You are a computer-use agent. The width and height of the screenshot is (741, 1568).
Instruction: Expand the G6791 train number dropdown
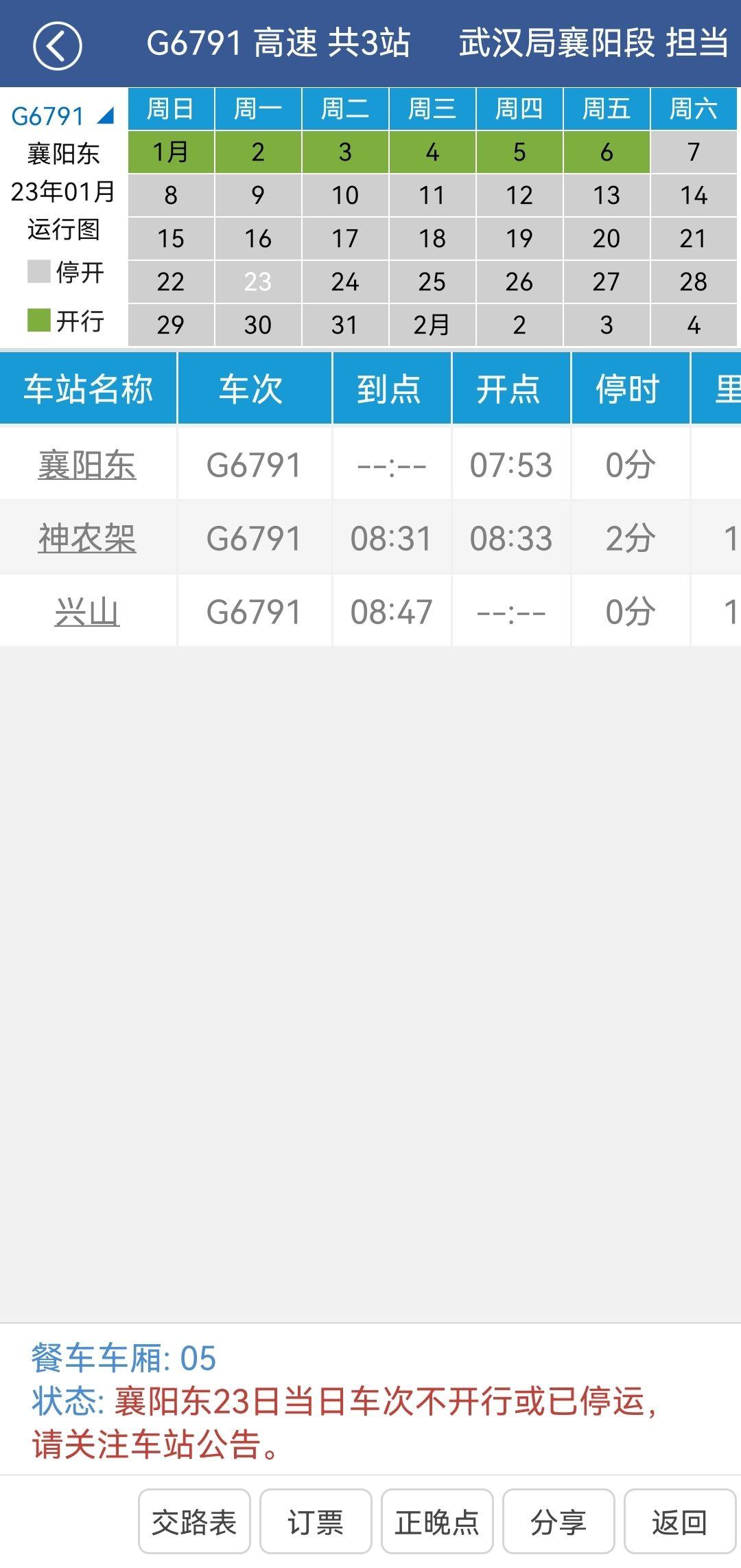point(62,116)
